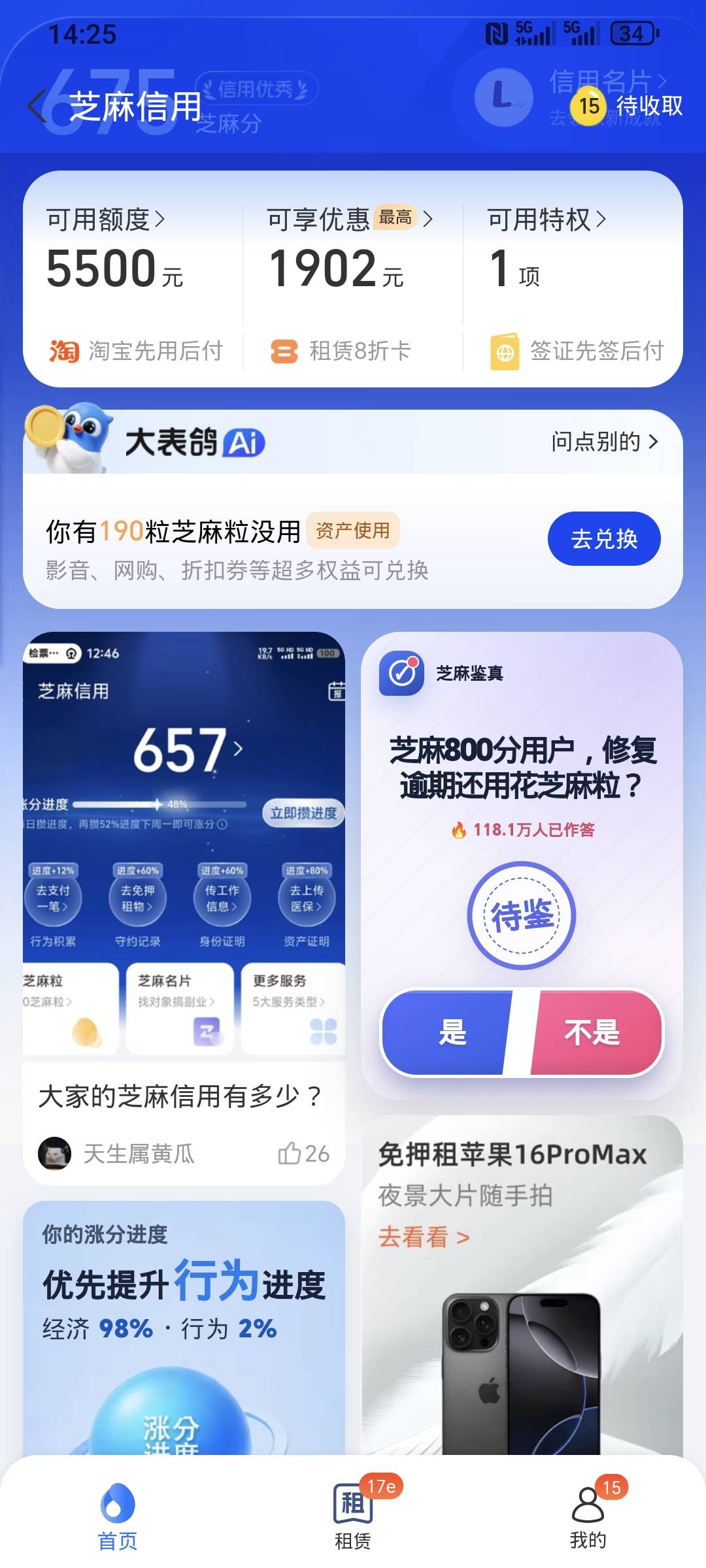Open 可用额度 details
Viewport: 706px width, 1568px height.
click(106, 220)
